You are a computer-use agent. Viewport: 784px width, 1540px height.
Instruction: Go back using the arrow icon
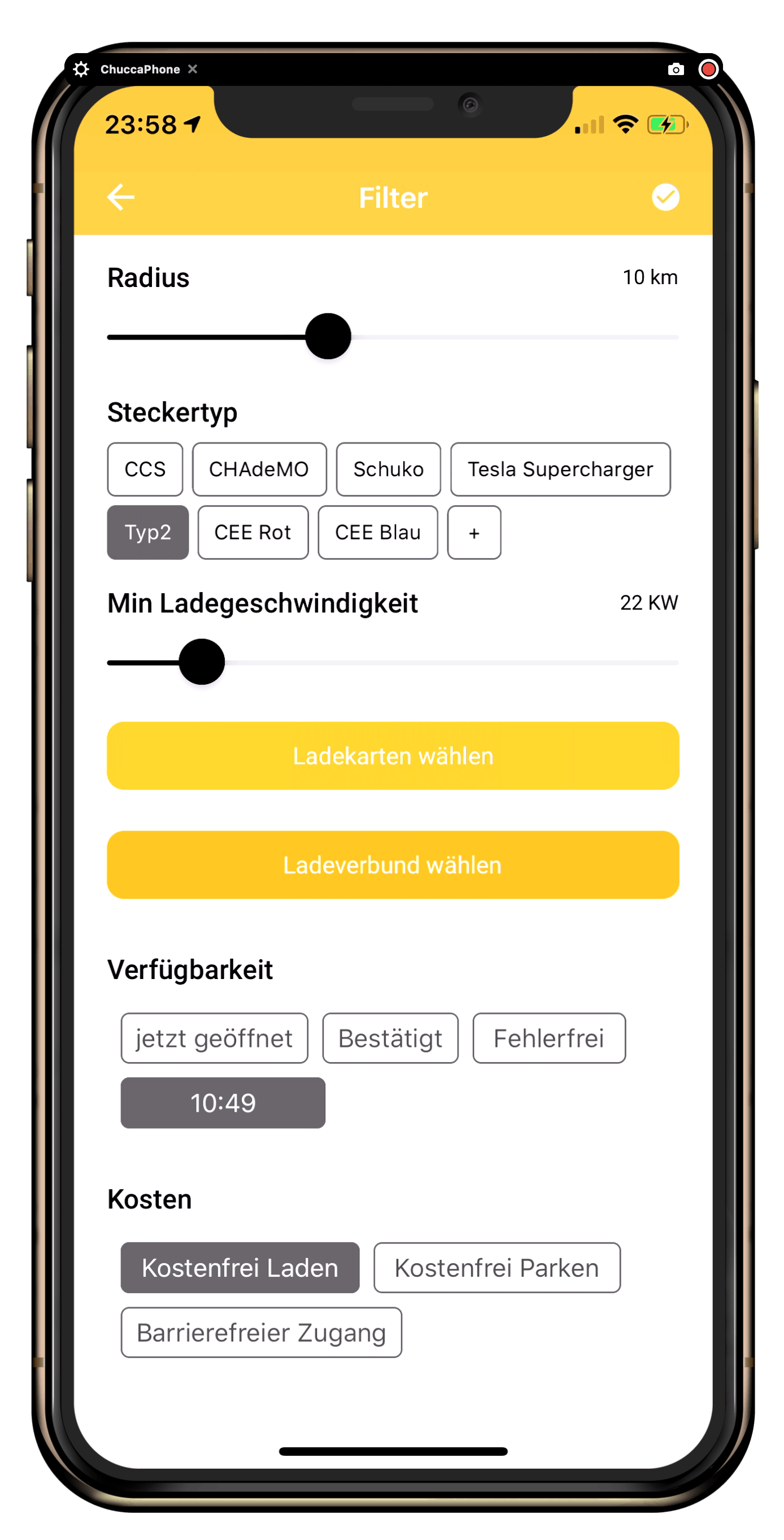point(121,197)
